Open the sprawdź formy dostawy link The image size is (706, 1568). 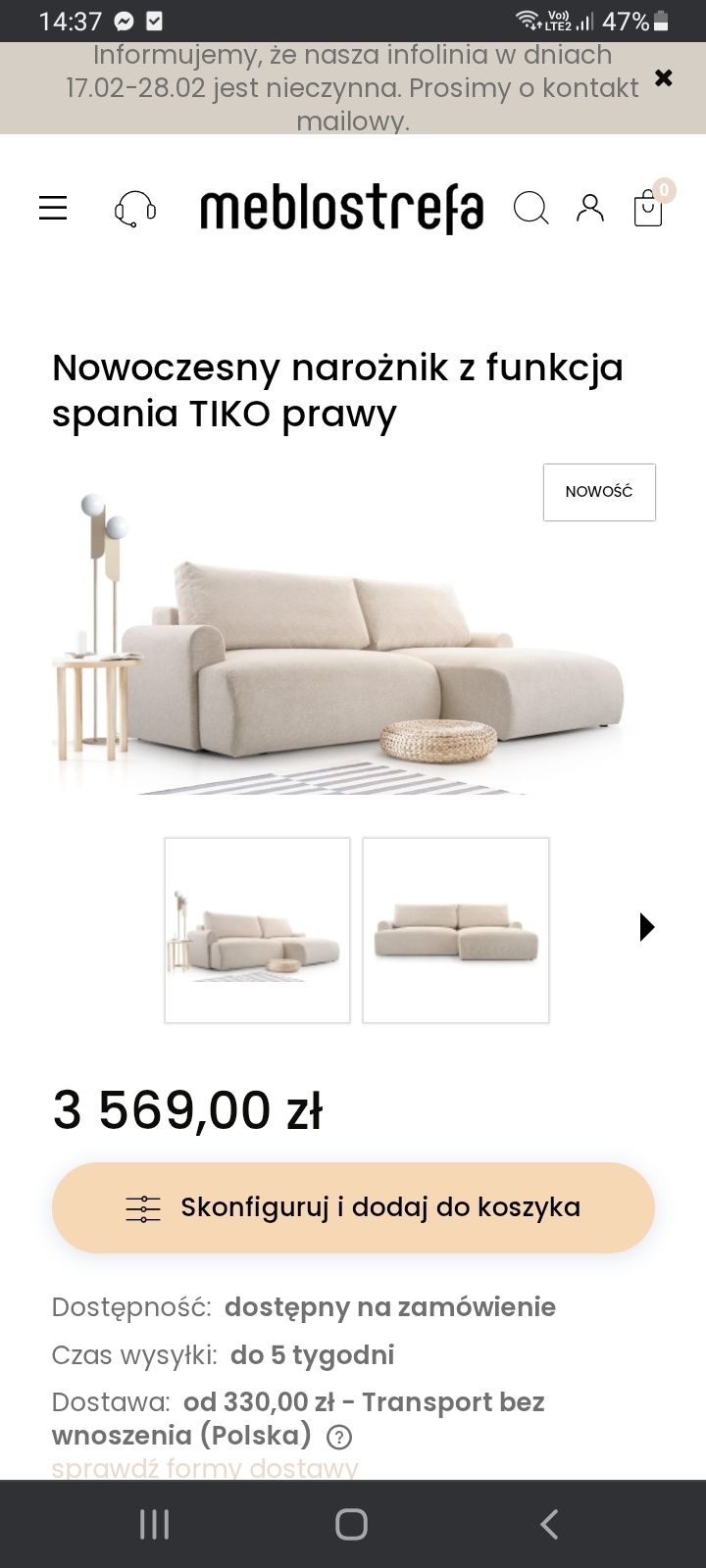(x=205, y=1468)
